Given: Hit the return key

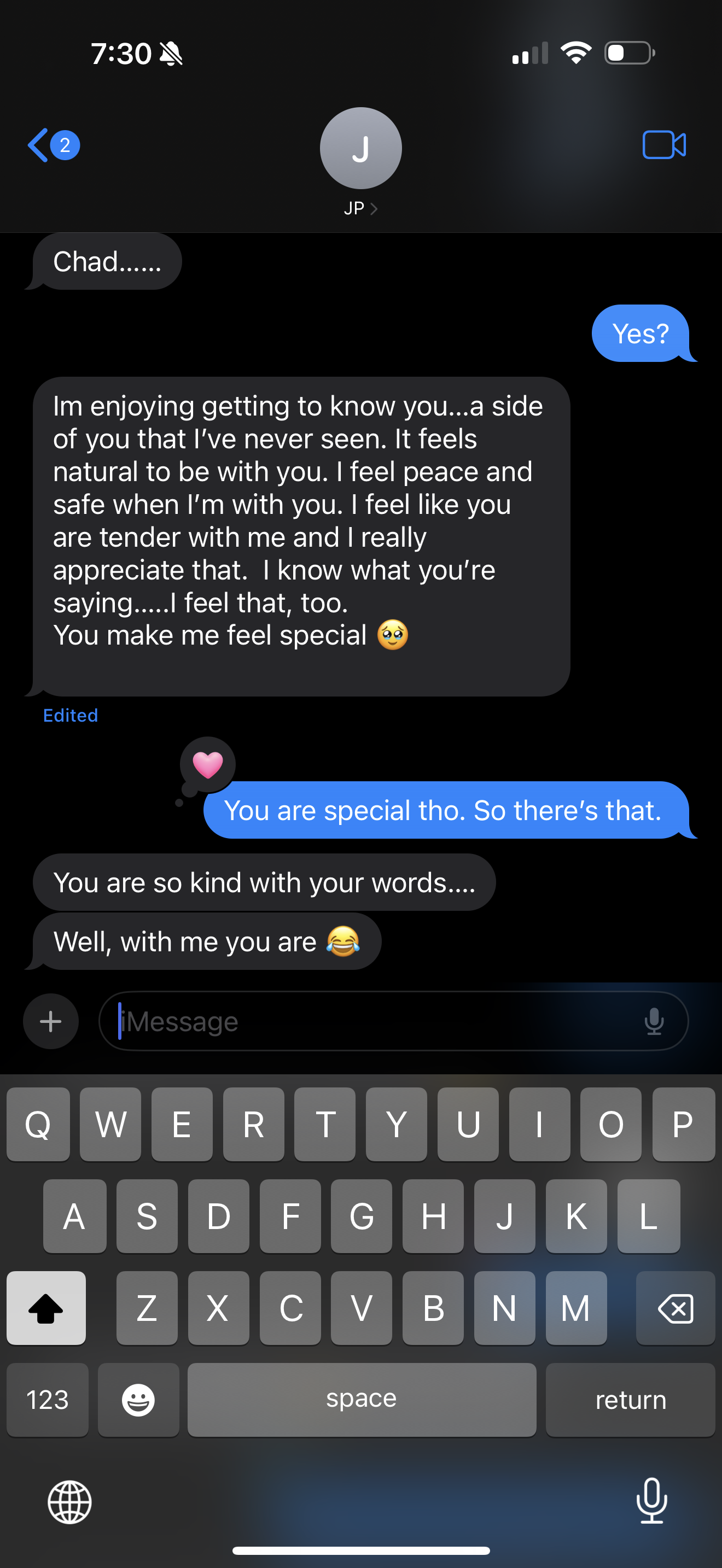Looking at the screenshot, I should click(630, 1400).
